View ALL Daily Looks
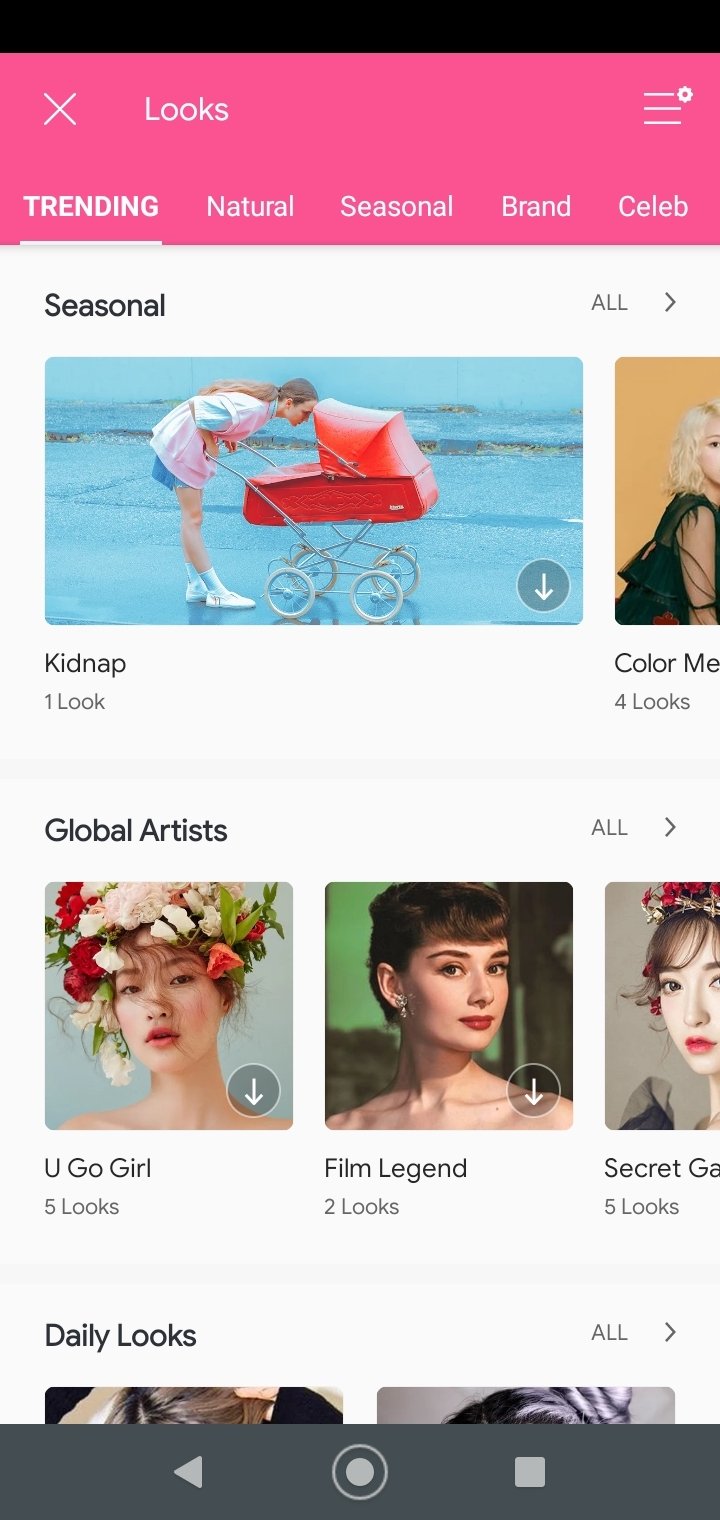This screenshot has height=1520, width=720. (x=634, y=1333)
